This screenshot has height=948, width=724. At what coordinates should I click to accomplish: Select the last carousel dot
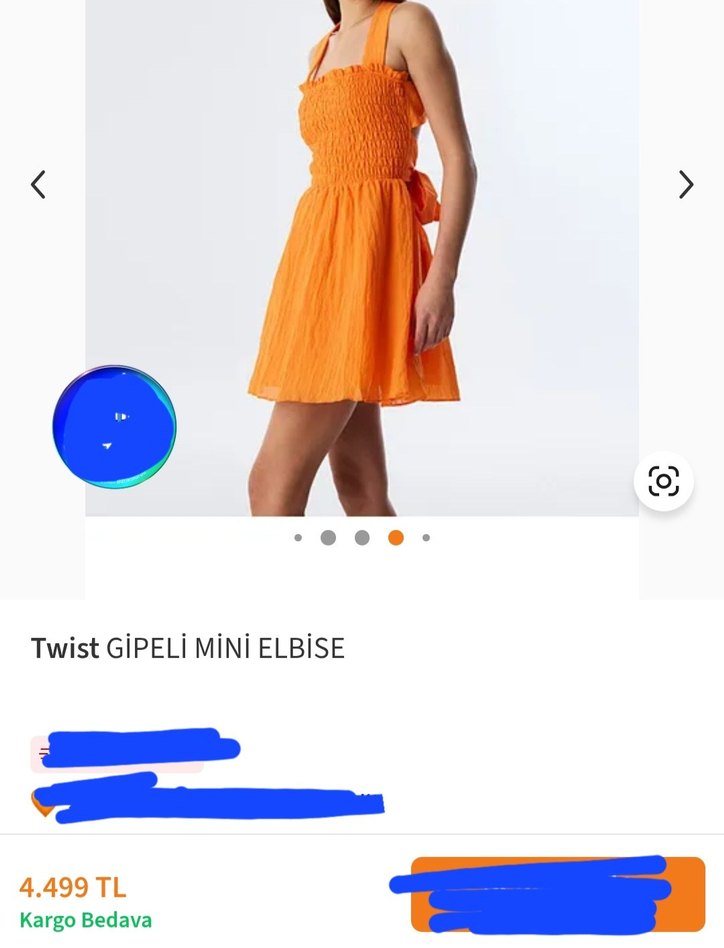pos(426,537)
